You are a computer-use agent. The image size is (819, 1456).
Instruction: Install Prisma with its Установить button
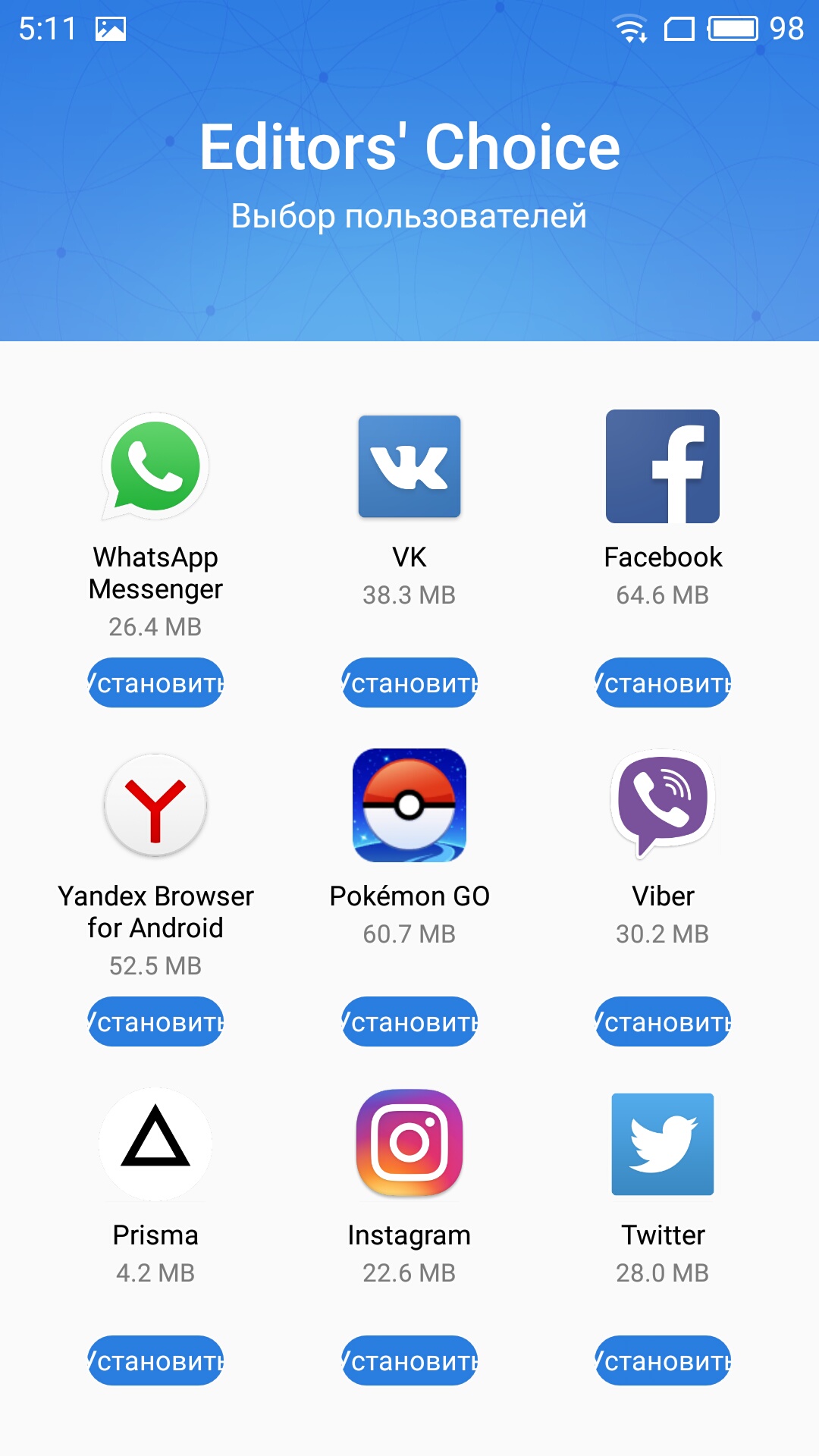click(x=155, y=1360)
